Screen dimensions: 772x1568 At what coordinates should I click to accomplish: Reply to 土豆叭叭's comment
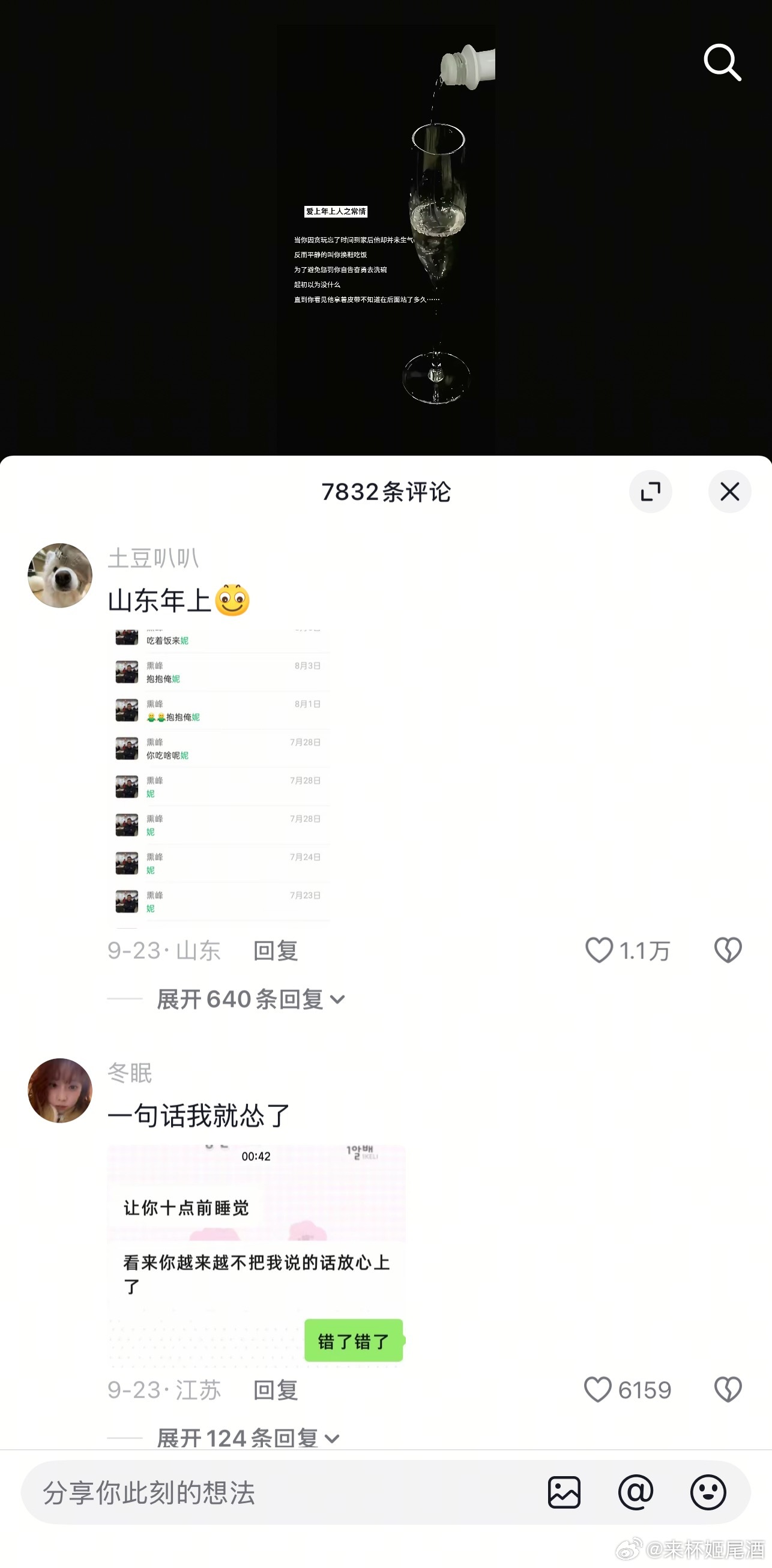275,950
